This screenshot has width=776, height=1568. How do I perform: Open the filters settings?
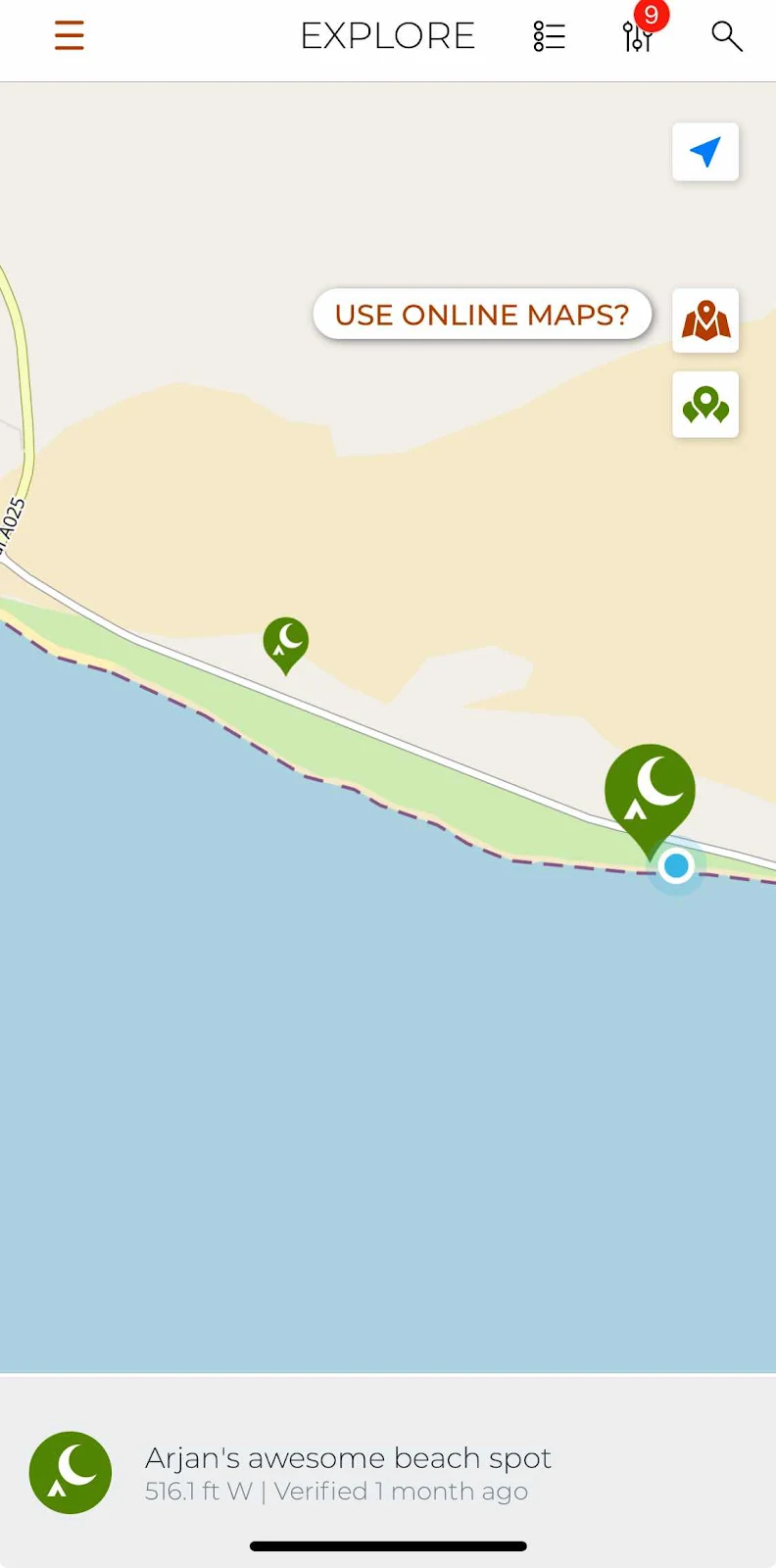coord(637,36)
